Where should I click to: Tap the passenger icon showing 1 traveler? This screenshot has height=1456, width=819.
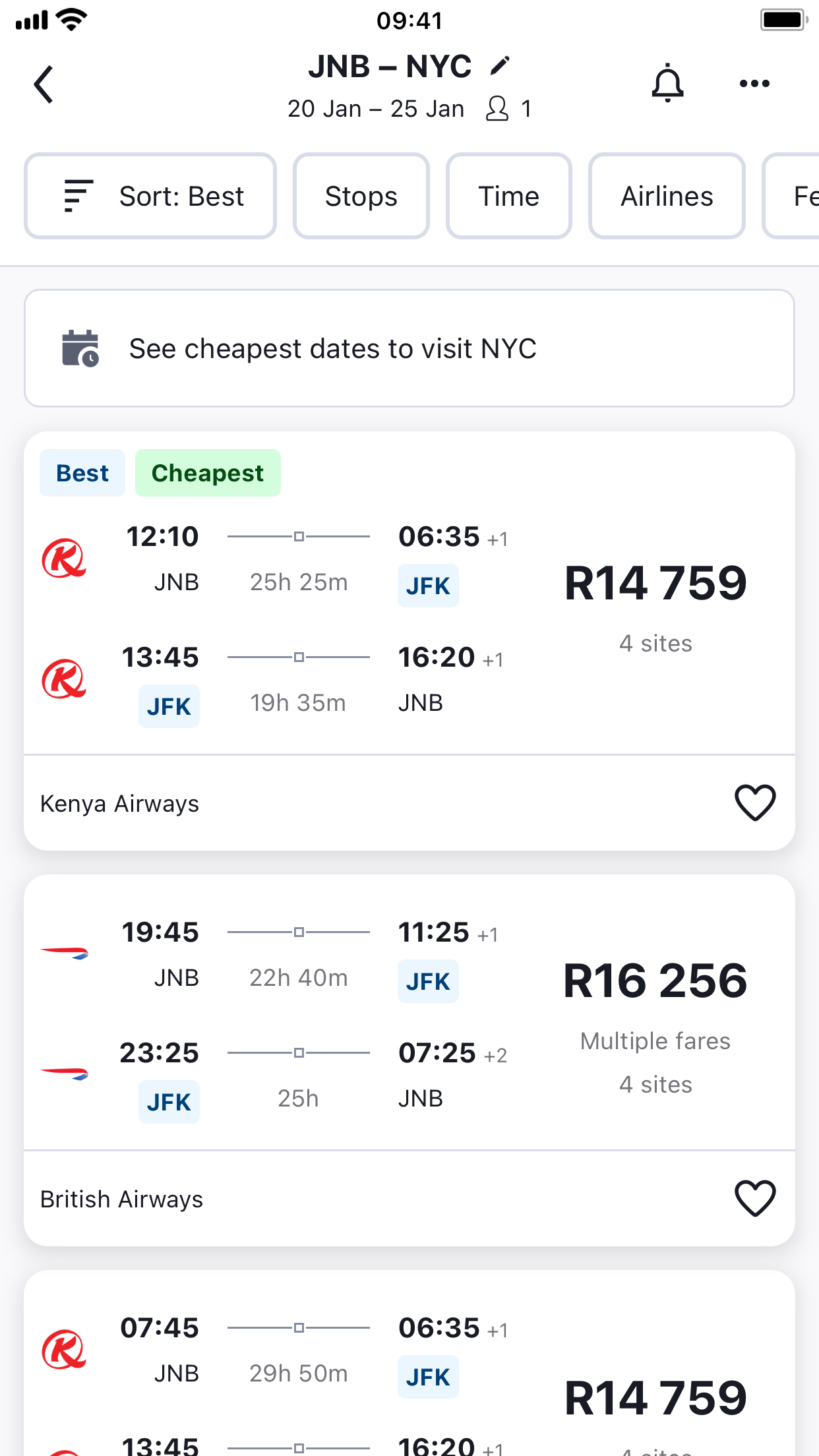(x=499, y=108)
